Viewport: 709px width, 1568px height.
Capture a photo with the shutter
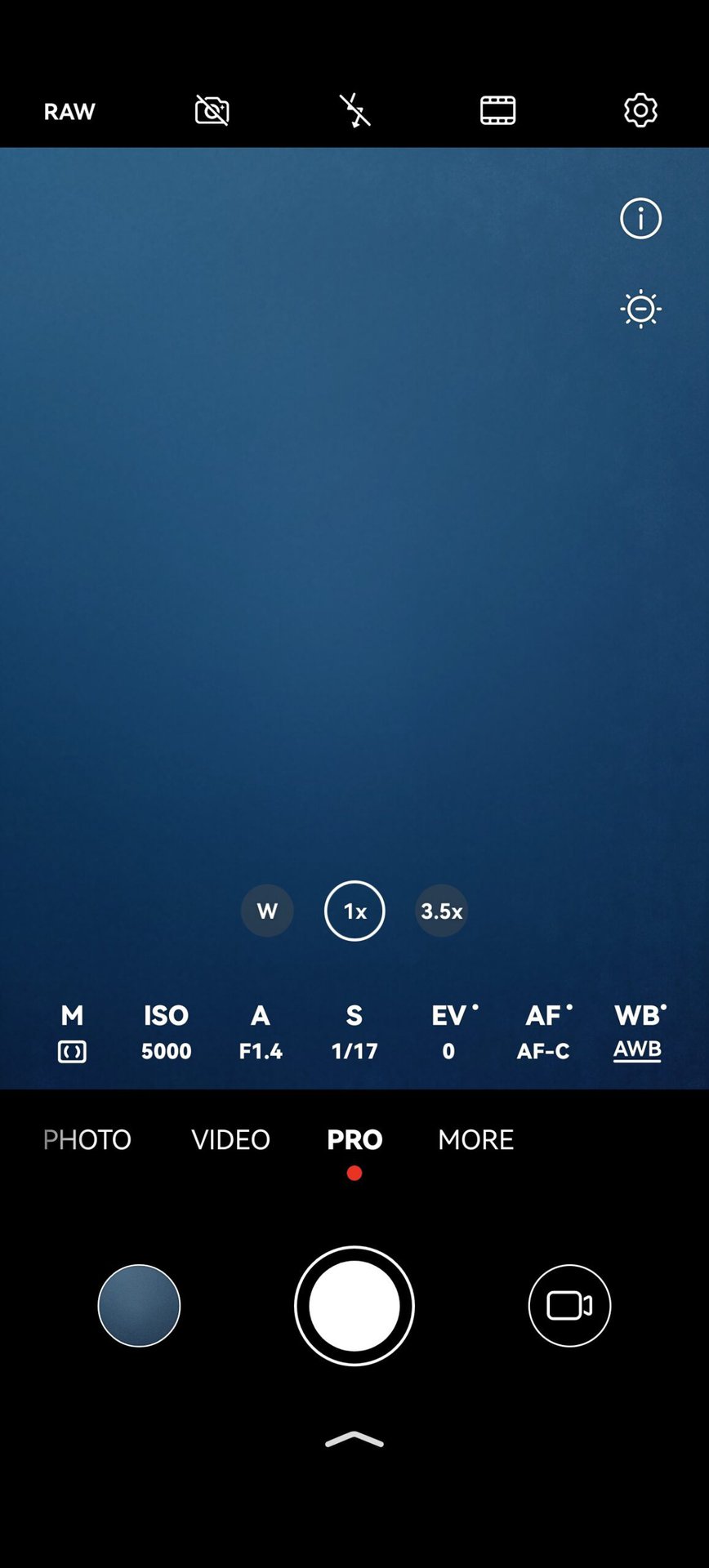tap(354, 1305)
